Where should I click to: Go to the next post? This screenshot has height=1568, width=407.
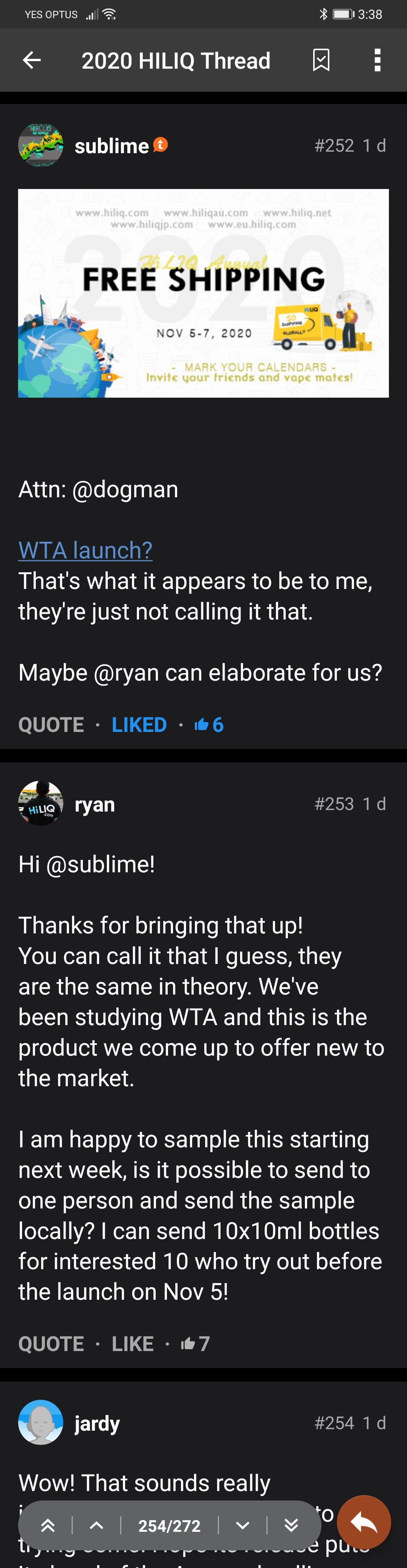coord(243,1525)
